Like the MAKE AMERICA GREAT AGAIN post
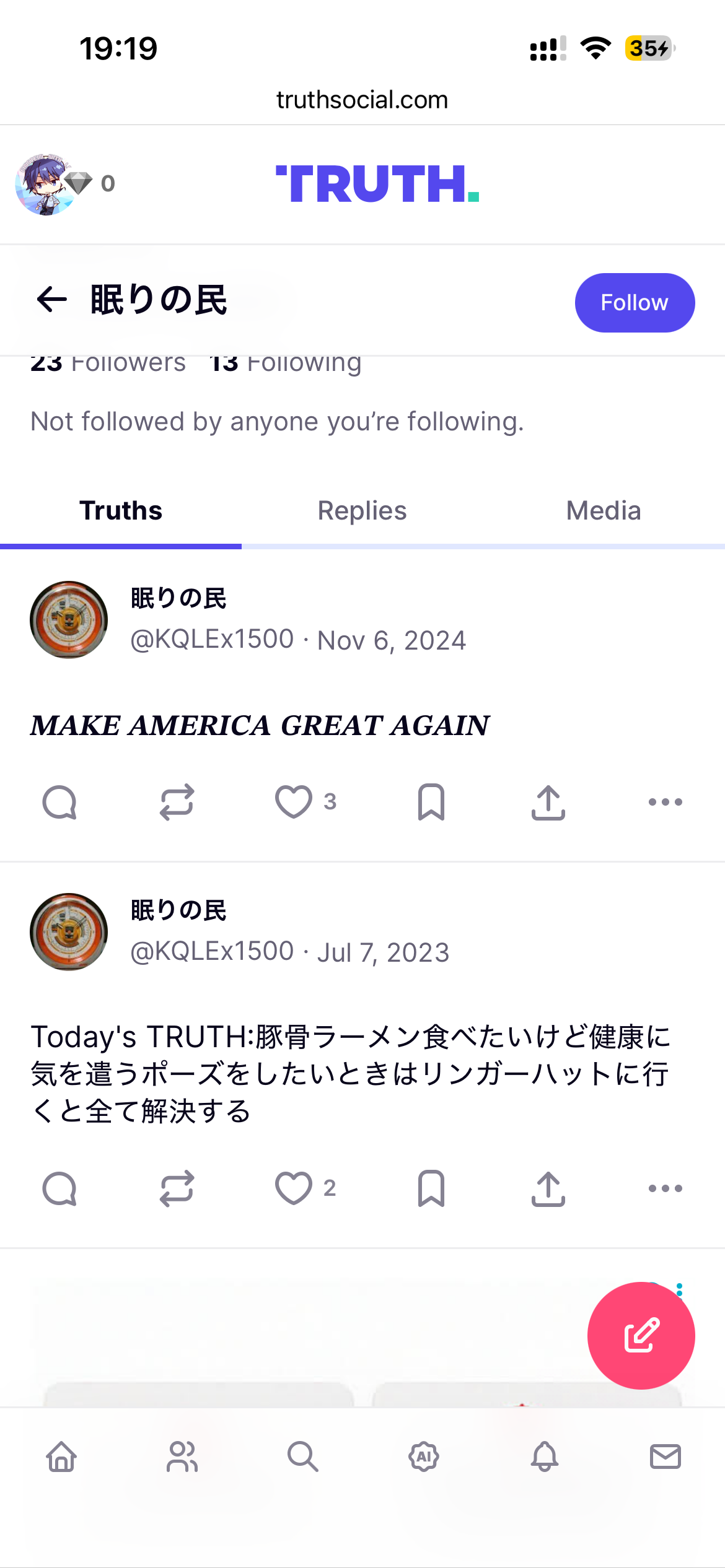This screenshot has height=1568, width=725. (x=294, y=802)
